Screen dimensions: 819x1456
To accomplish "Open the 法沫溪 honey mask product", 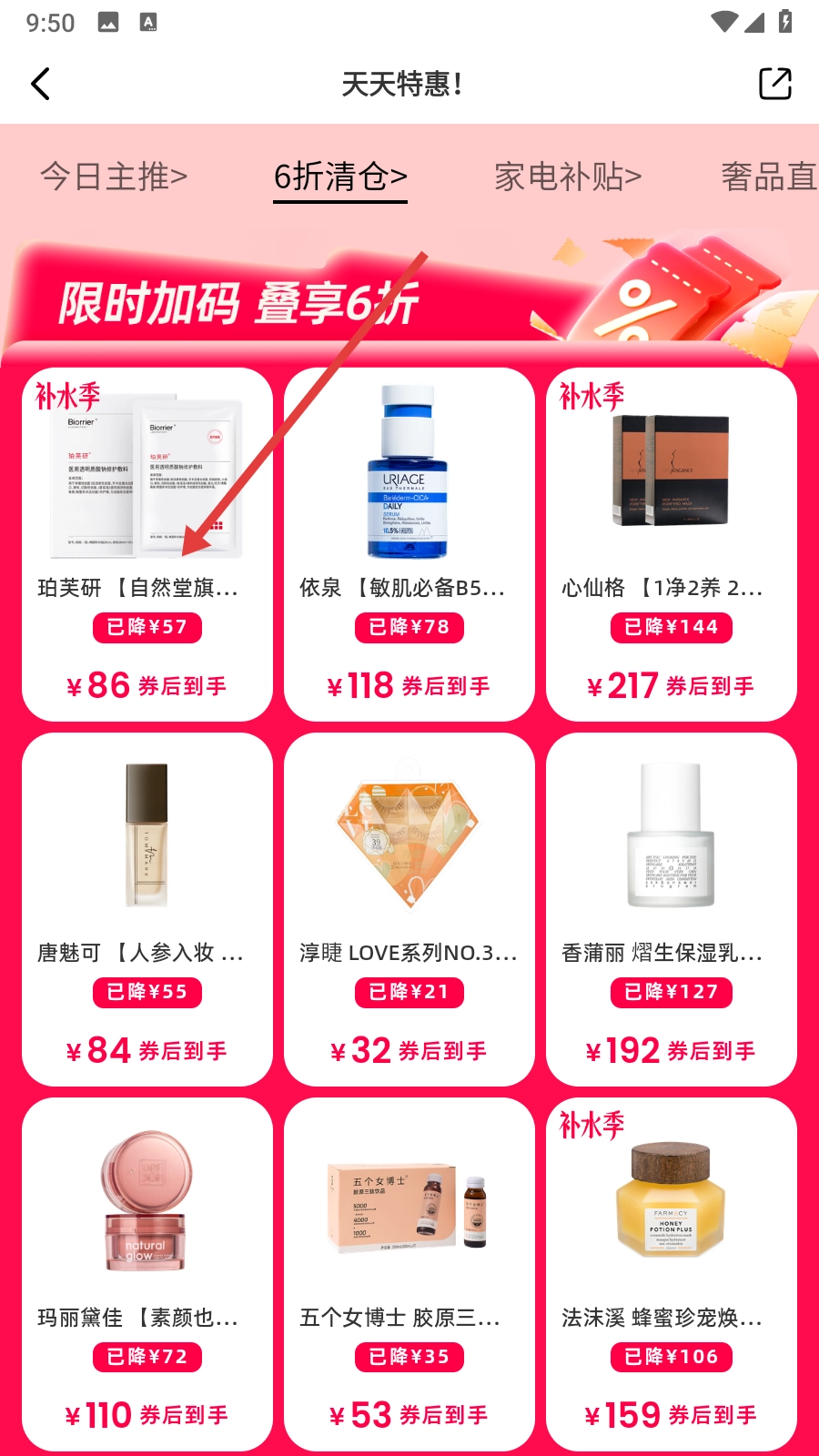I will coord(671,1272).
